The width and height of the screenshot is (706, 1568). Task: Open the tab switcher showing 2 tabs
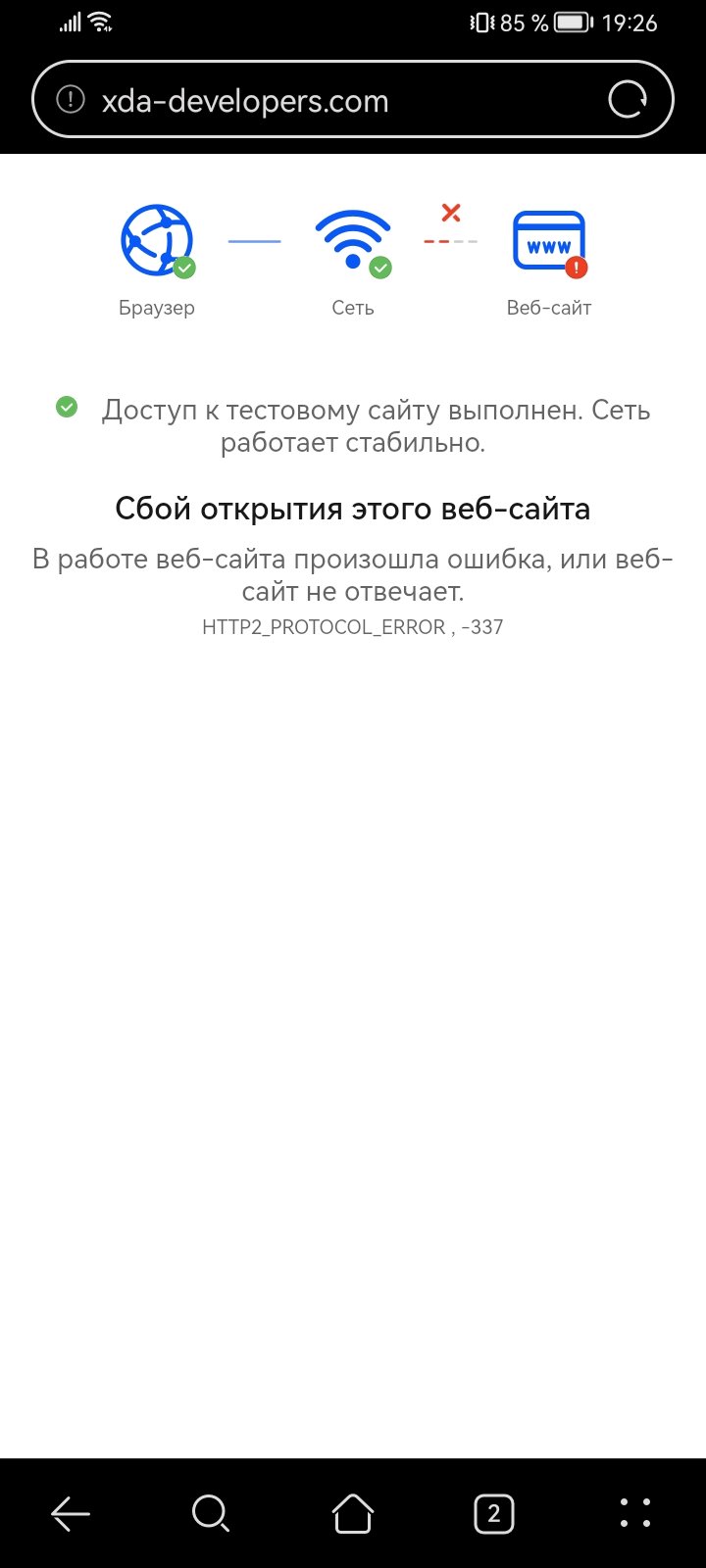point(494,1514)
